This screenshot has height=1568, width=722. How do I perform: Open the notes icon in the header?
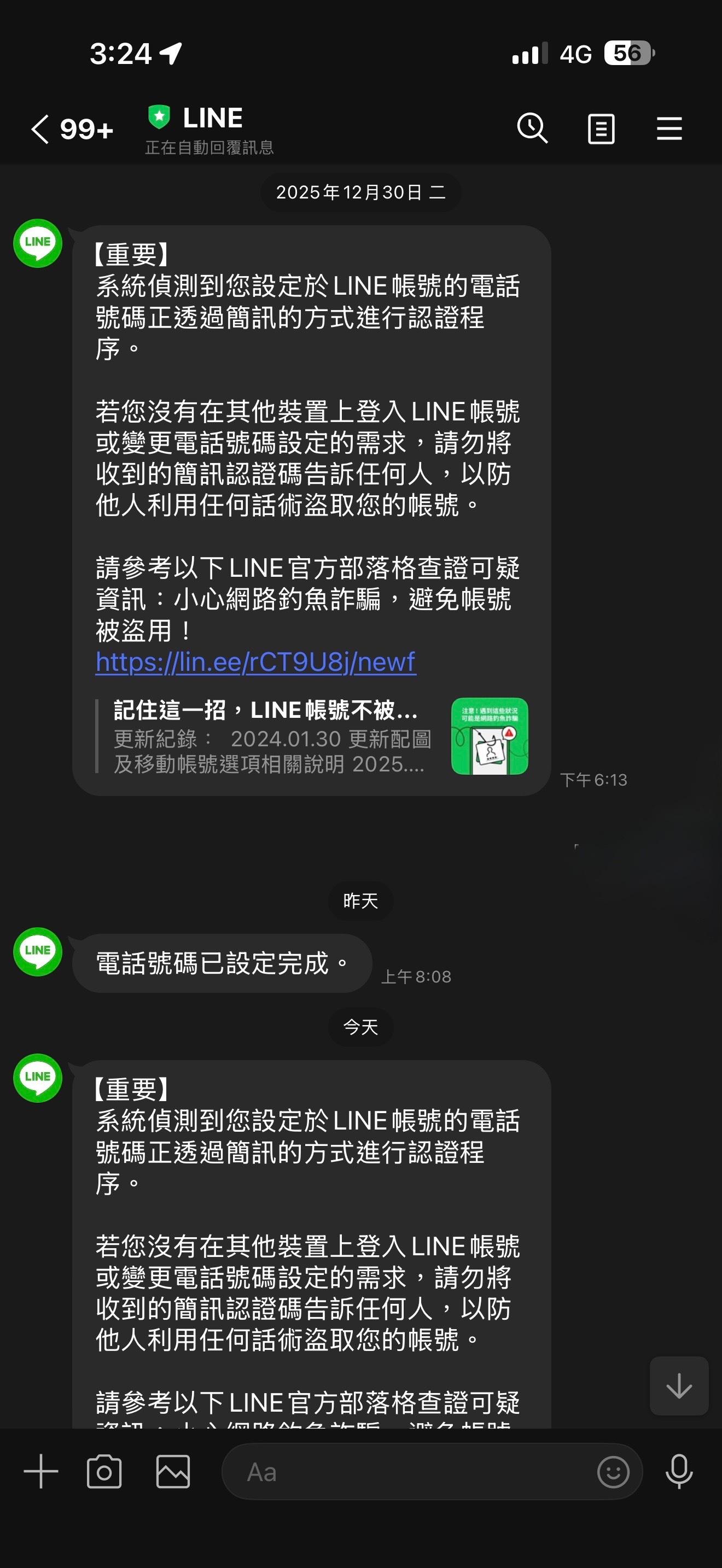[x=601, y=128]
